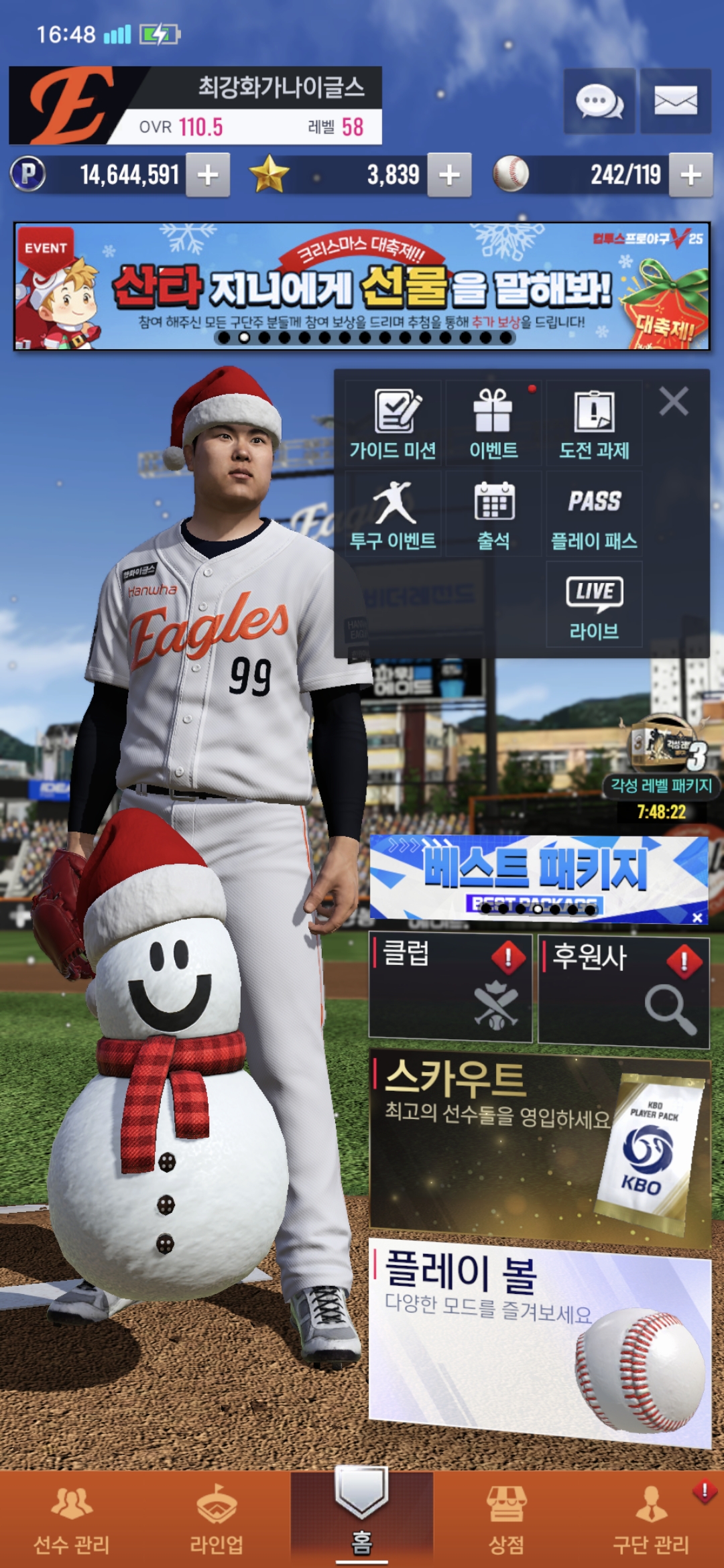
Task: Open the 라이브 live menu
Action: point(594,605)
